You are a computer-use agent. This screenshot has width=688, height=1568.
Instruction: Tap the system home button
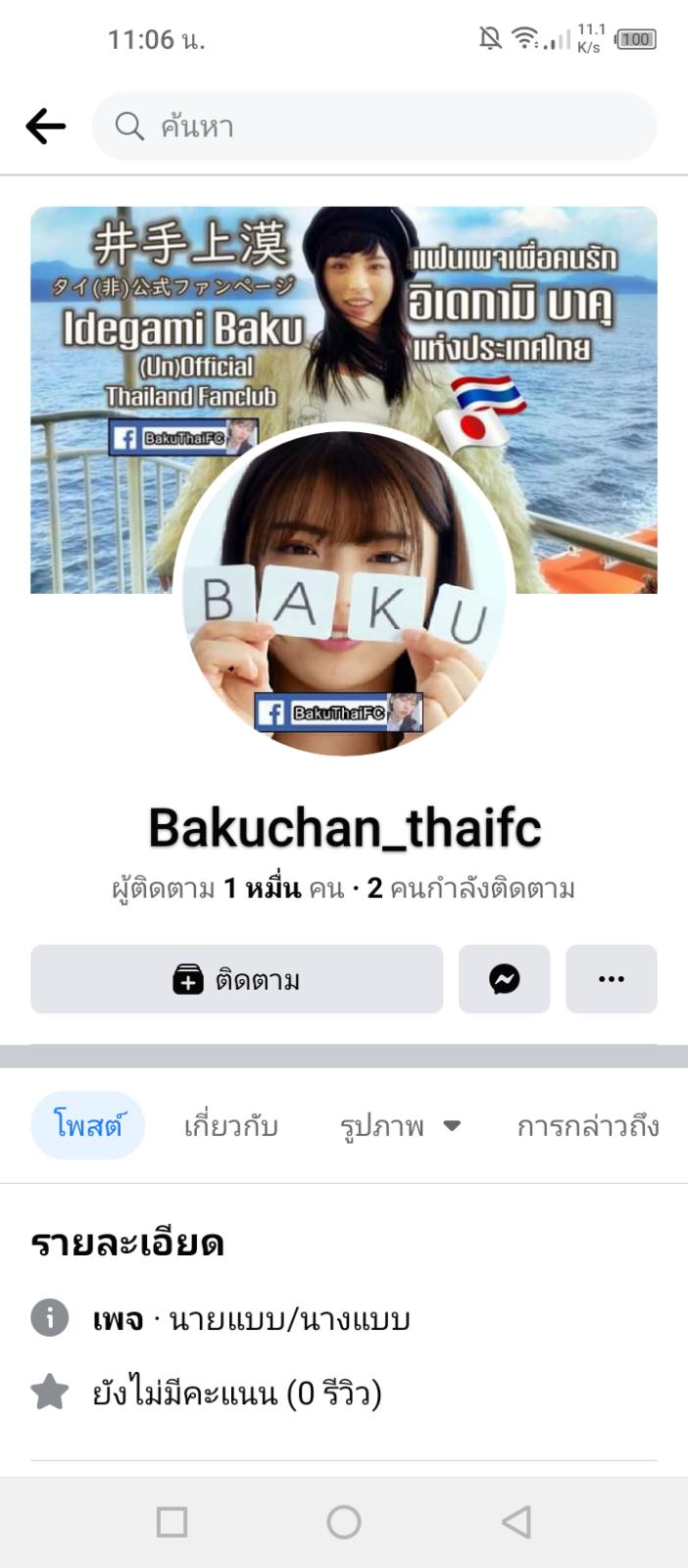344,1522
